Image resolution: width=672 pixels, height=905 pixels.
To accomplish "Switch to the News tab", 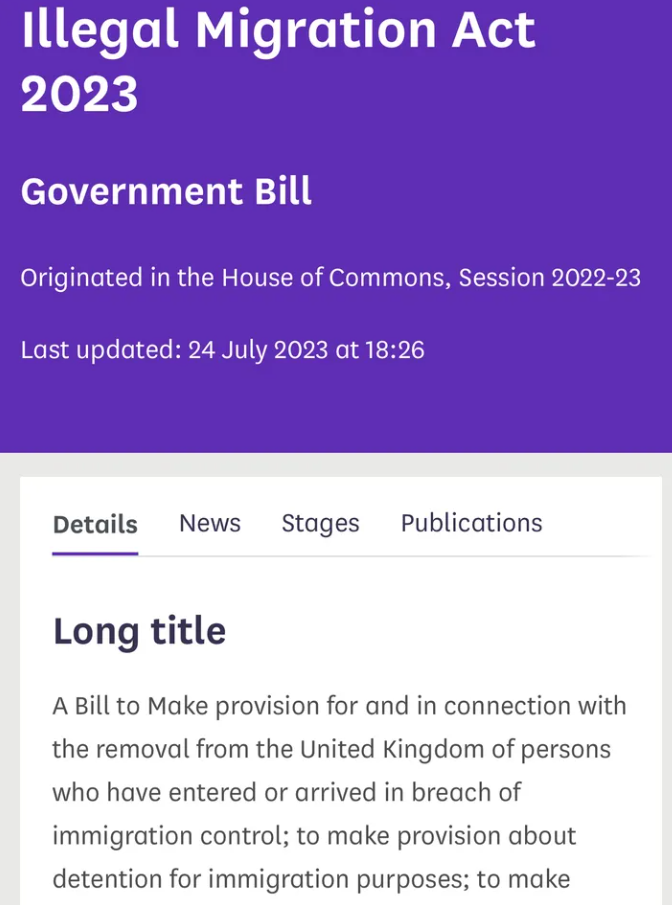I will tap(210, 523).
